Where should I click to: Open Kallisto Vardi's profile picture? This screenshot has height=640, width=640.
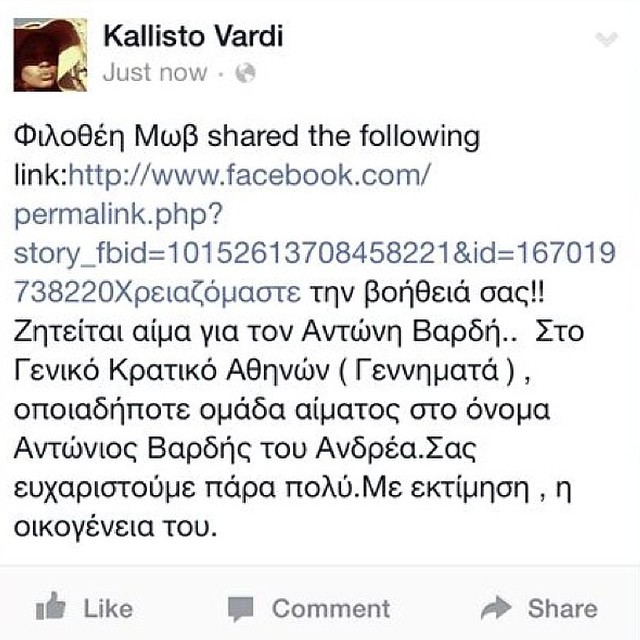pyautogui.click(x=50, y=55)
